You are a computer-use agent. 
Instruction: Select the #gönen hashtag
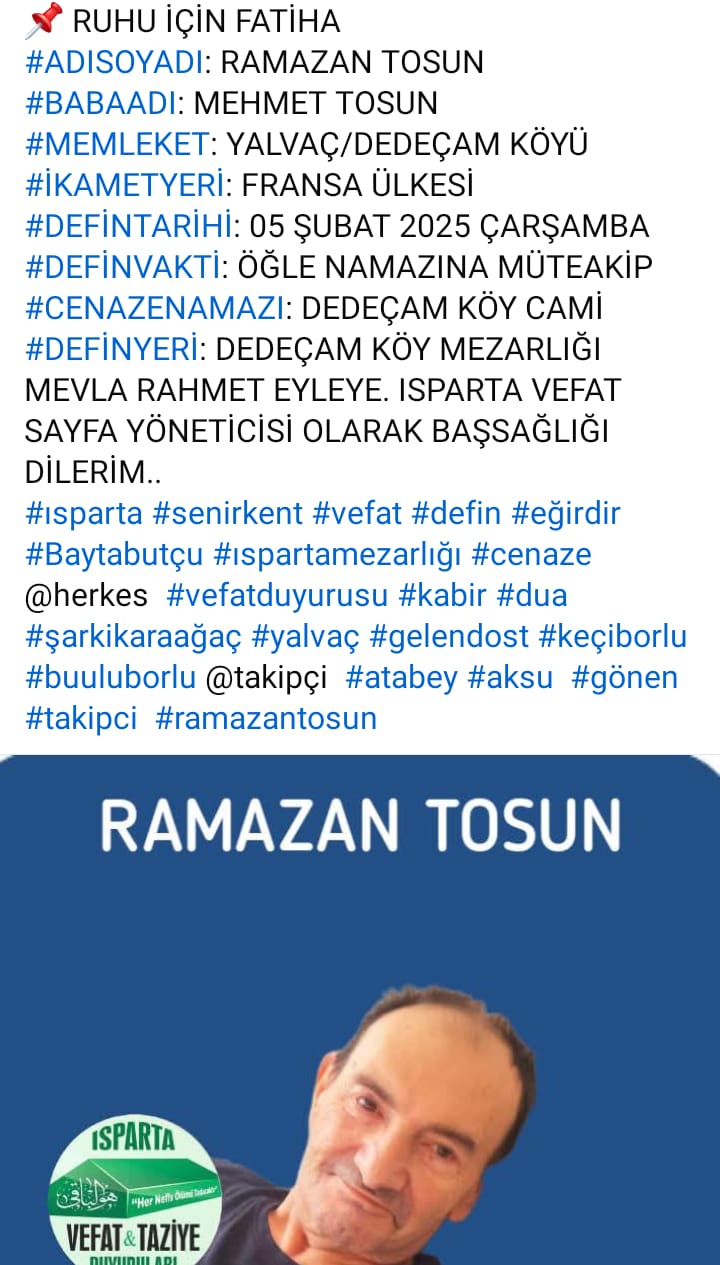point(624,677)
